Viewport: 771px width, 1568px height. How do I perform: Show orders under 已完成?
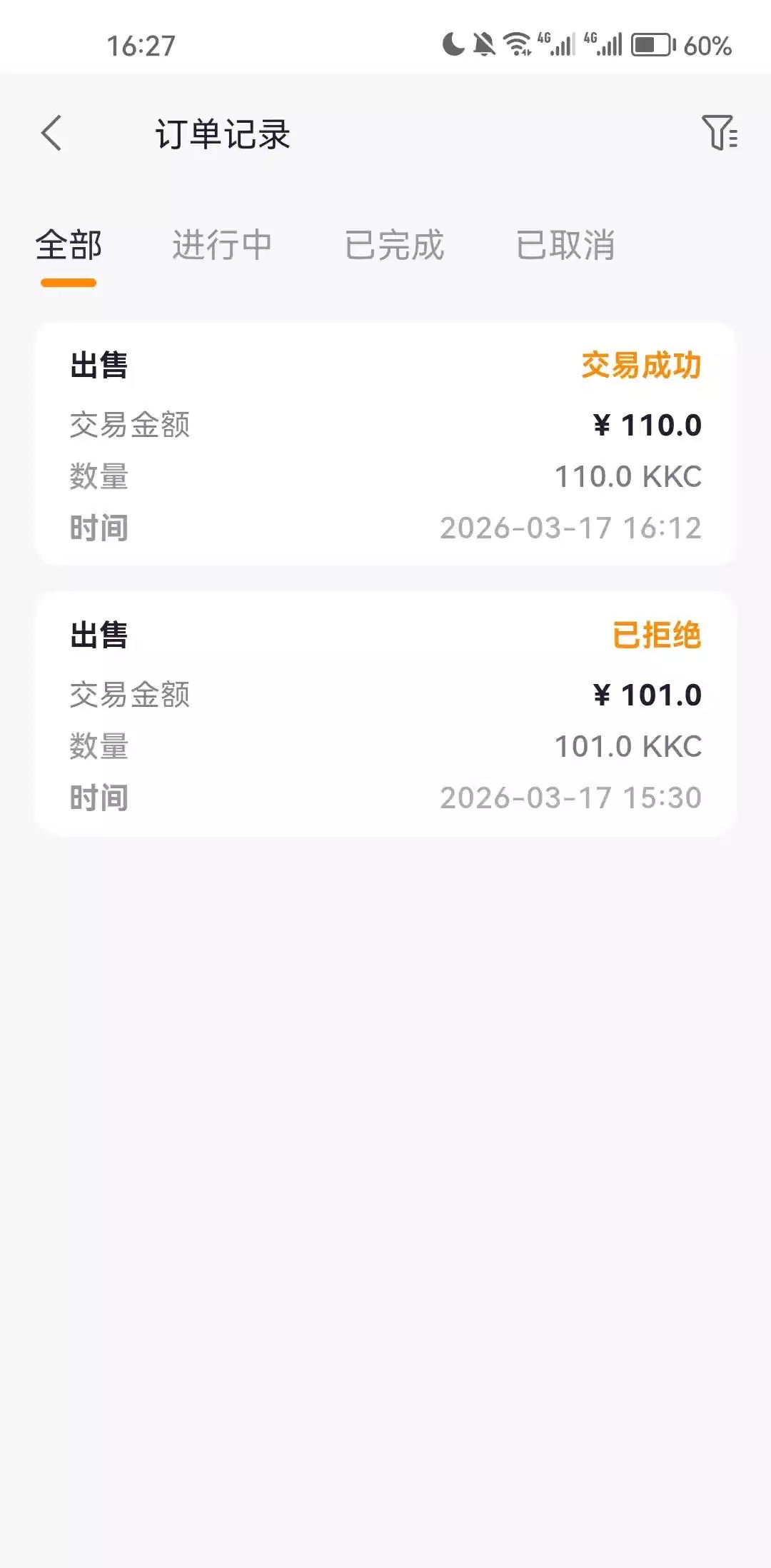[x=394, y=246]
